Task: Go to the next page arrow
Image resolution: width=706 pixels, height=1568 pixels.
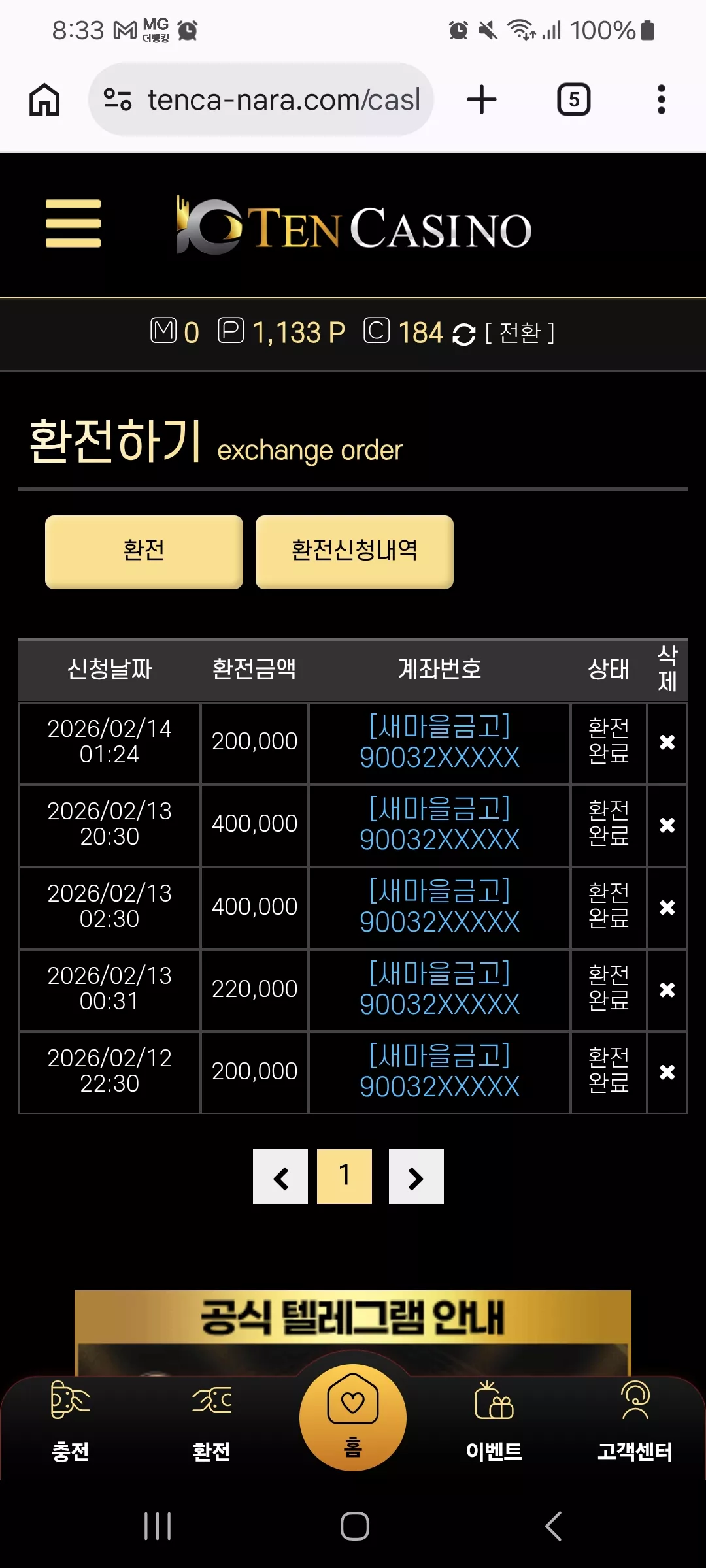Action: point(416,1177)
